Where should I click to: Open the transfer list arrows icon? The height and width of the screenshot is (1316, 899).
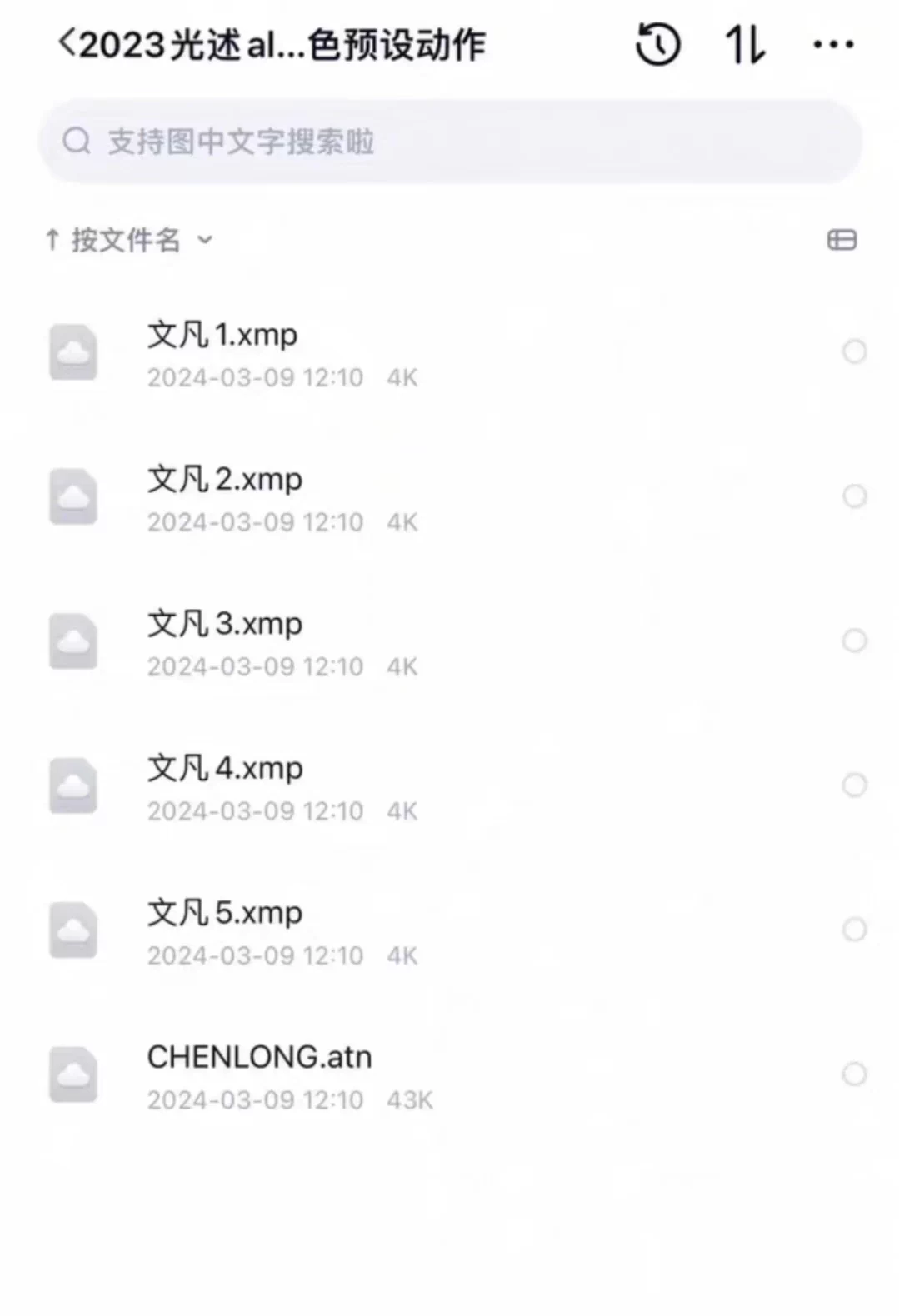(x=744, y=44)
